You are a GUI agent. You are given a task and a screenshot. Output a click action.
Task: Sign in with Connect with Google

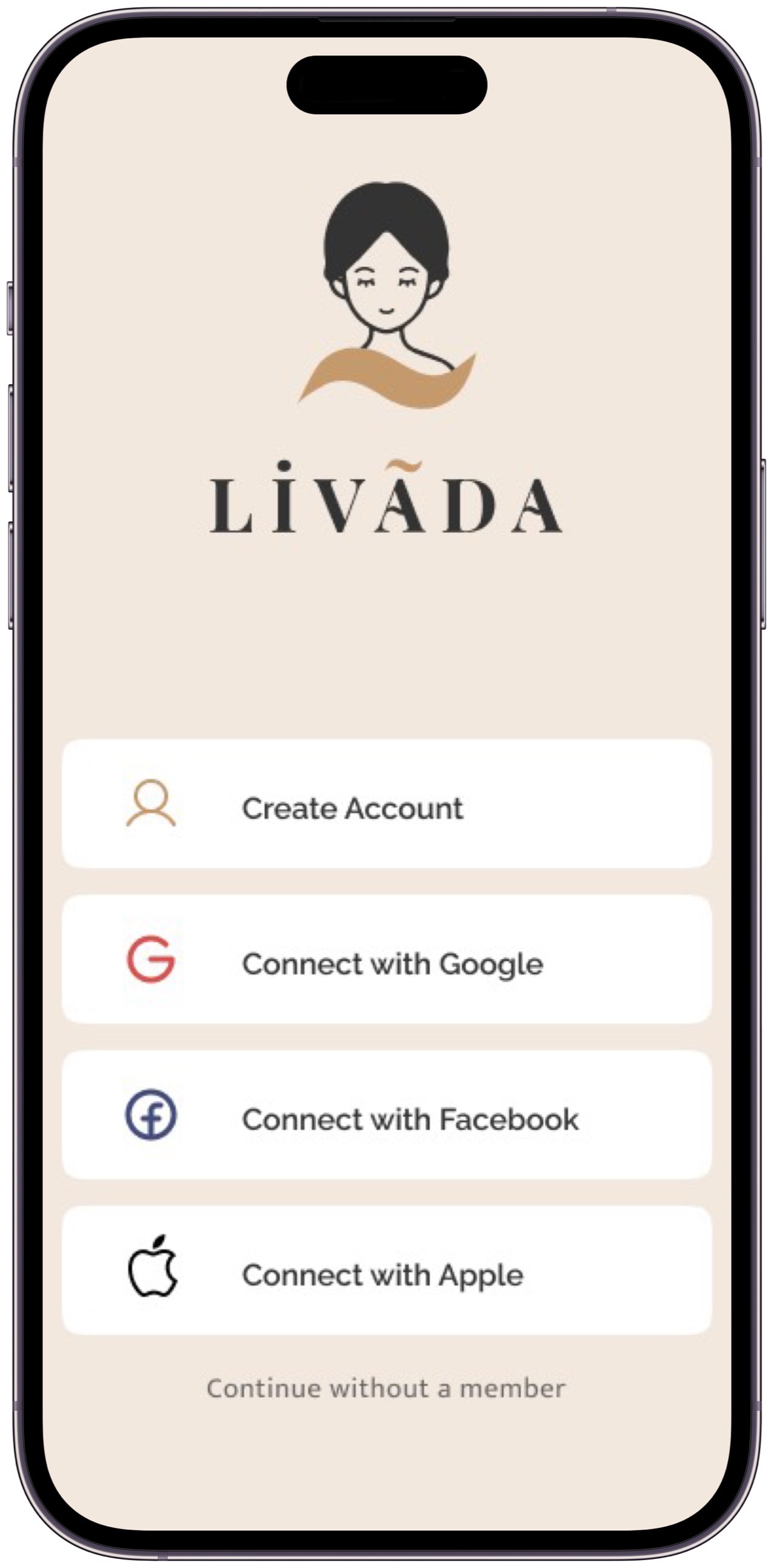tap(386, 959)
